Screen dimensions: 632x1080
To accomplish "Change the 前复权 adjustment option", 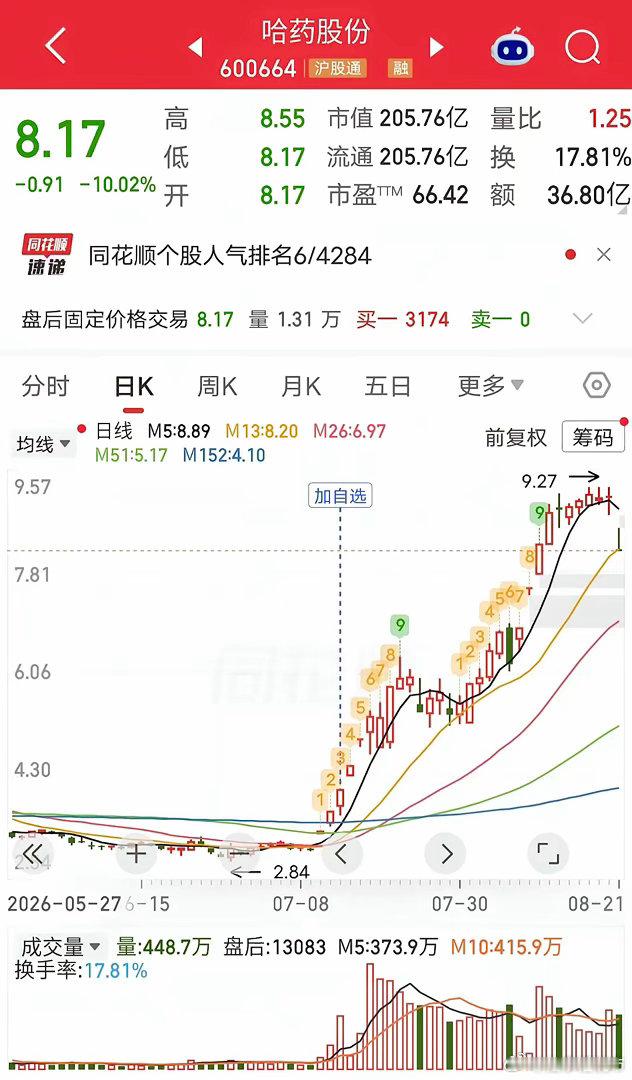I will 516,437.
